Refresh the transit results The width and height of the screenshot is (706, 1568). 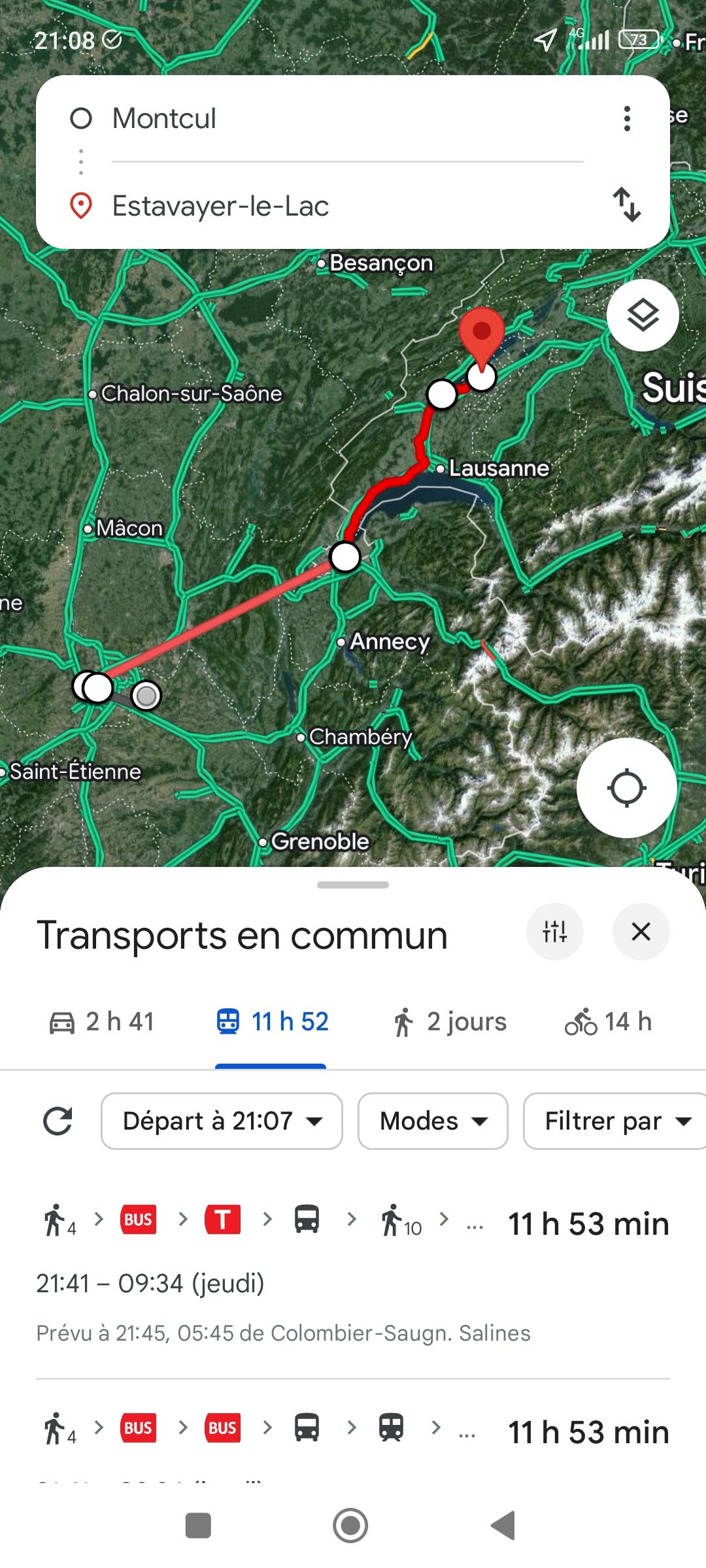pos(58,1121)
